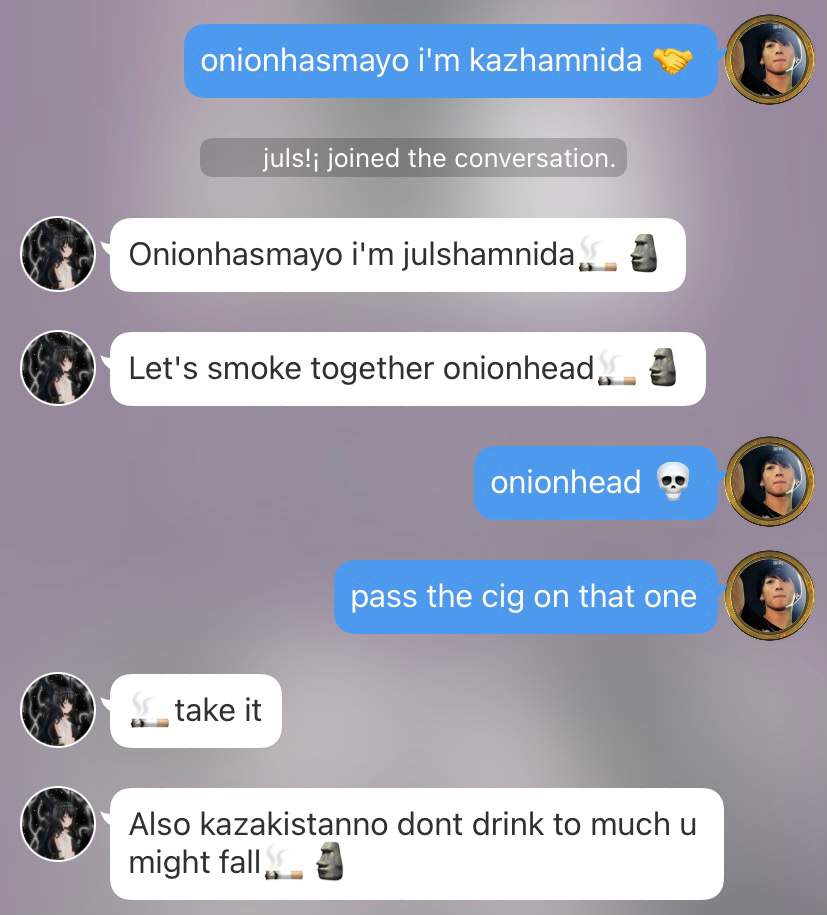Tap avatar beside 'Let's smoke together onionhead'
Screen dimensions: 827x915
(58, 368)
